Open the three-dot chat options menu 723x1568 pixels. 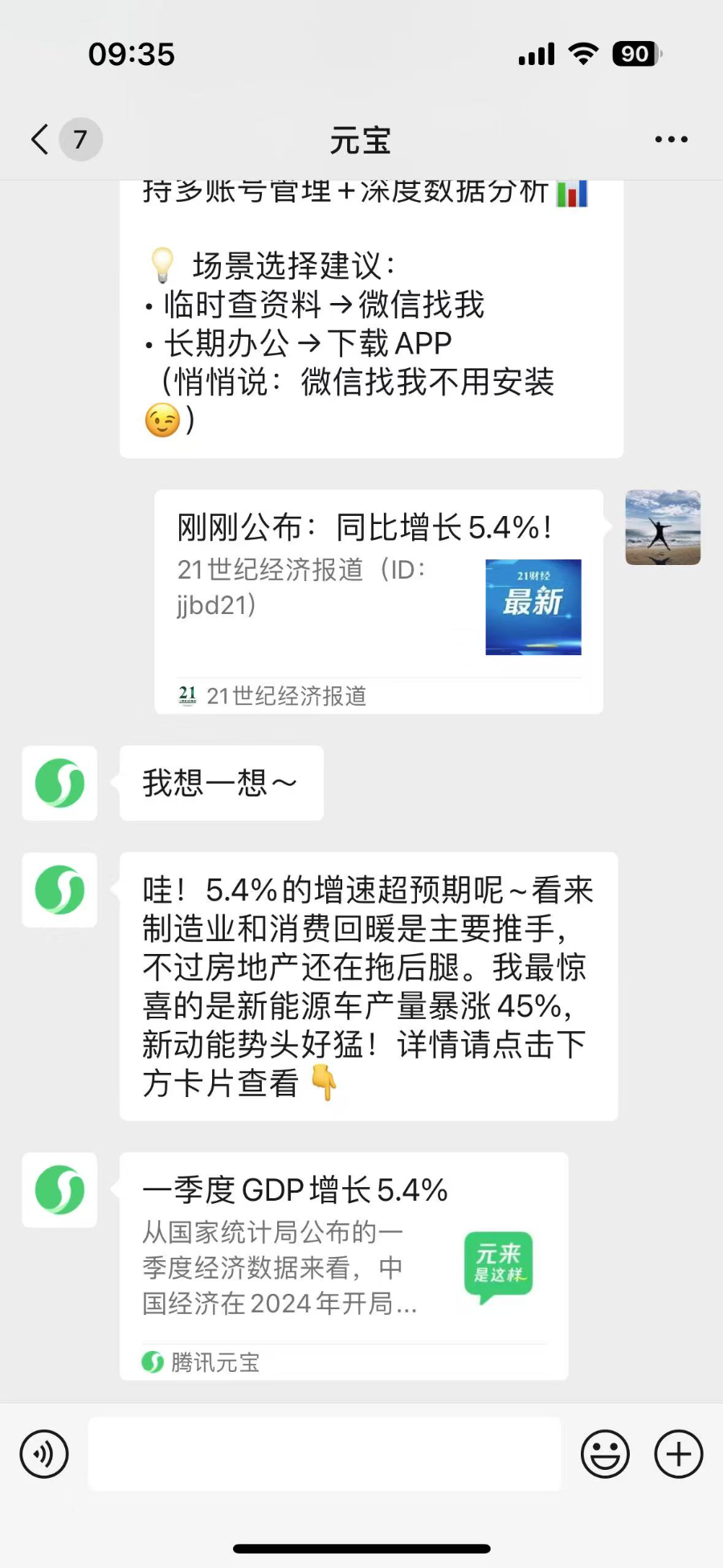pyautogui.click(x=671, y=139)
